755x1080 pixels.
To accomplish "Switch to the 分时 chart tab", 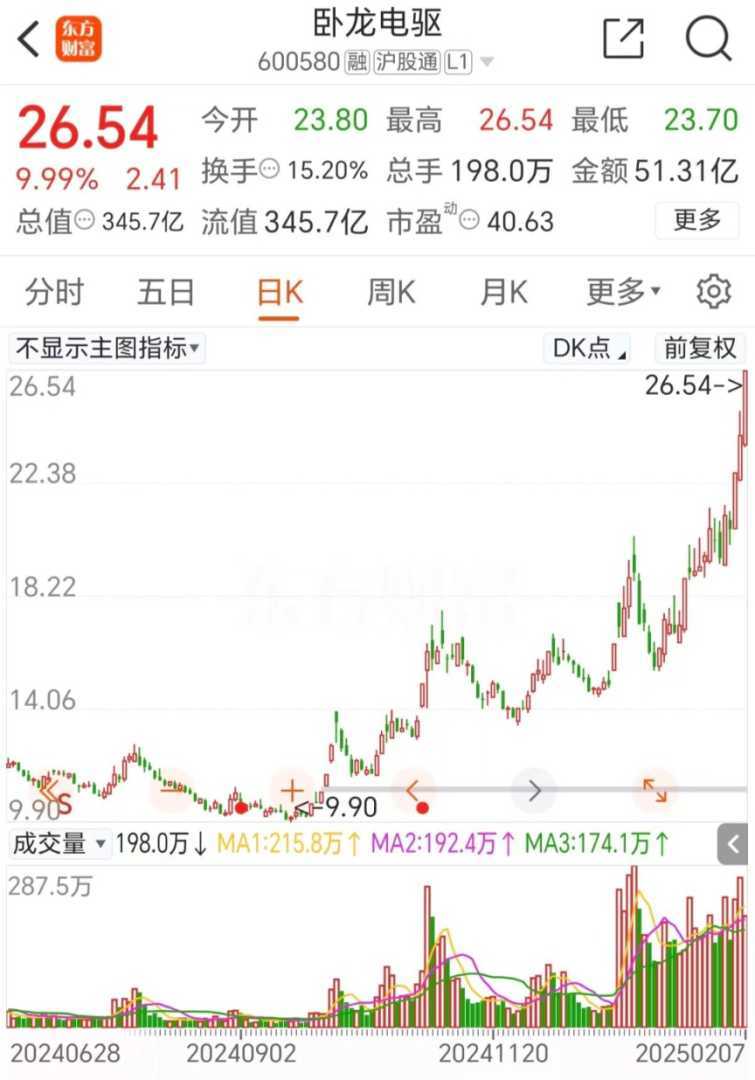I will [x=54, y=292].
